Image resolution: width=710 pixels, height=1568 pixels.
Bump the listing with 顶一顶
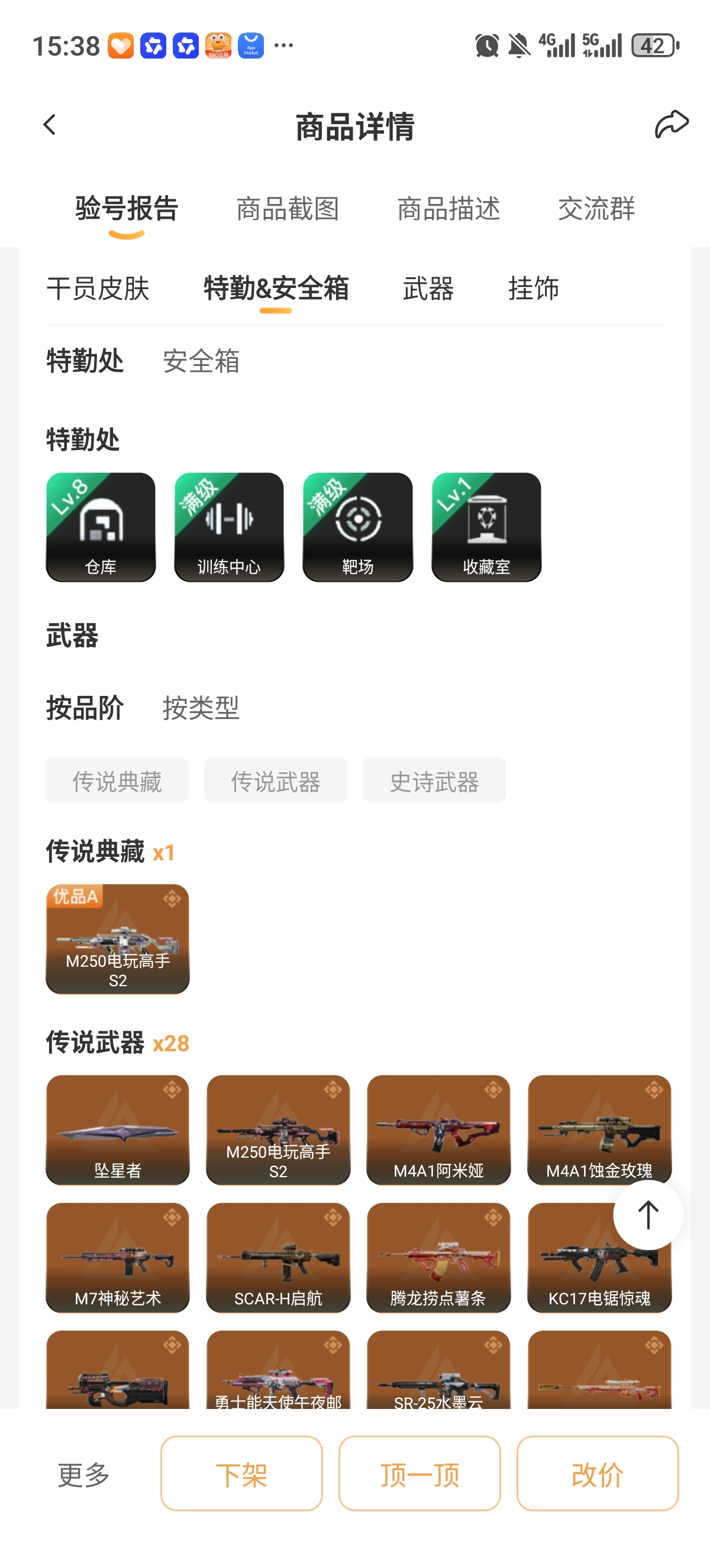pos(419,1473)
